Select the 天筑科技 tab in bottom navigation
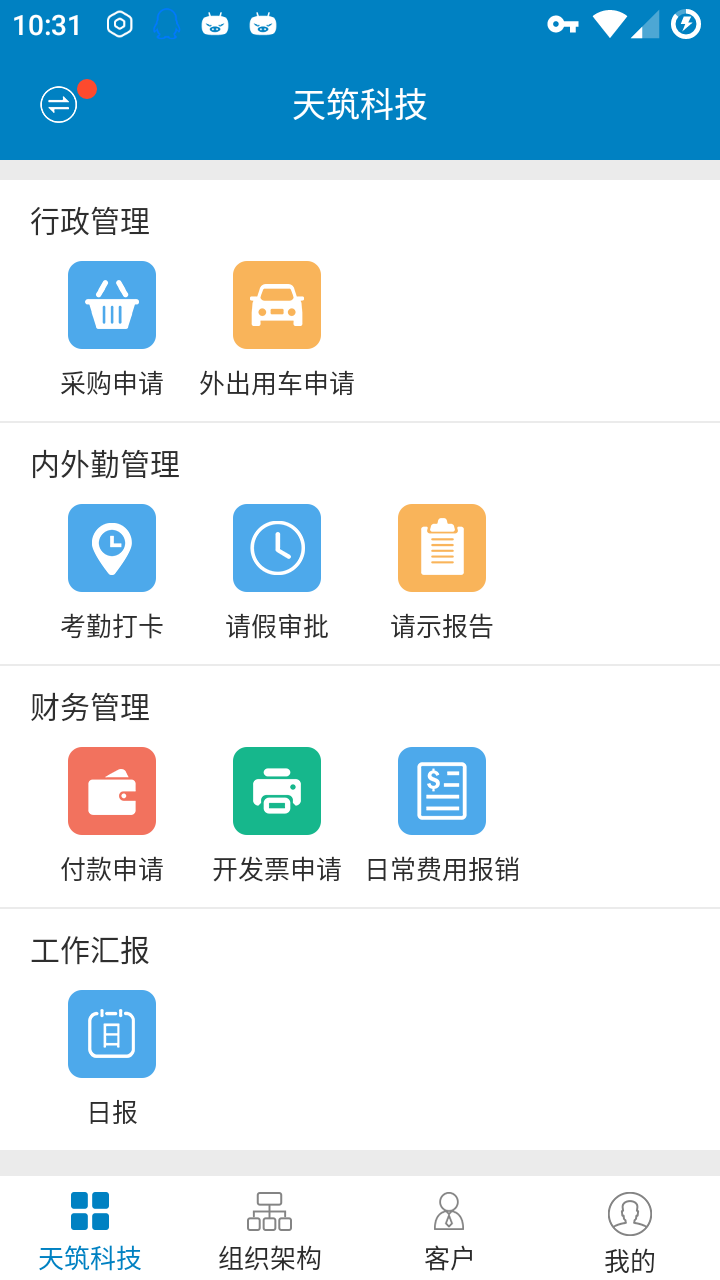Screen dimensions: 720x1280 (90, 1230)
